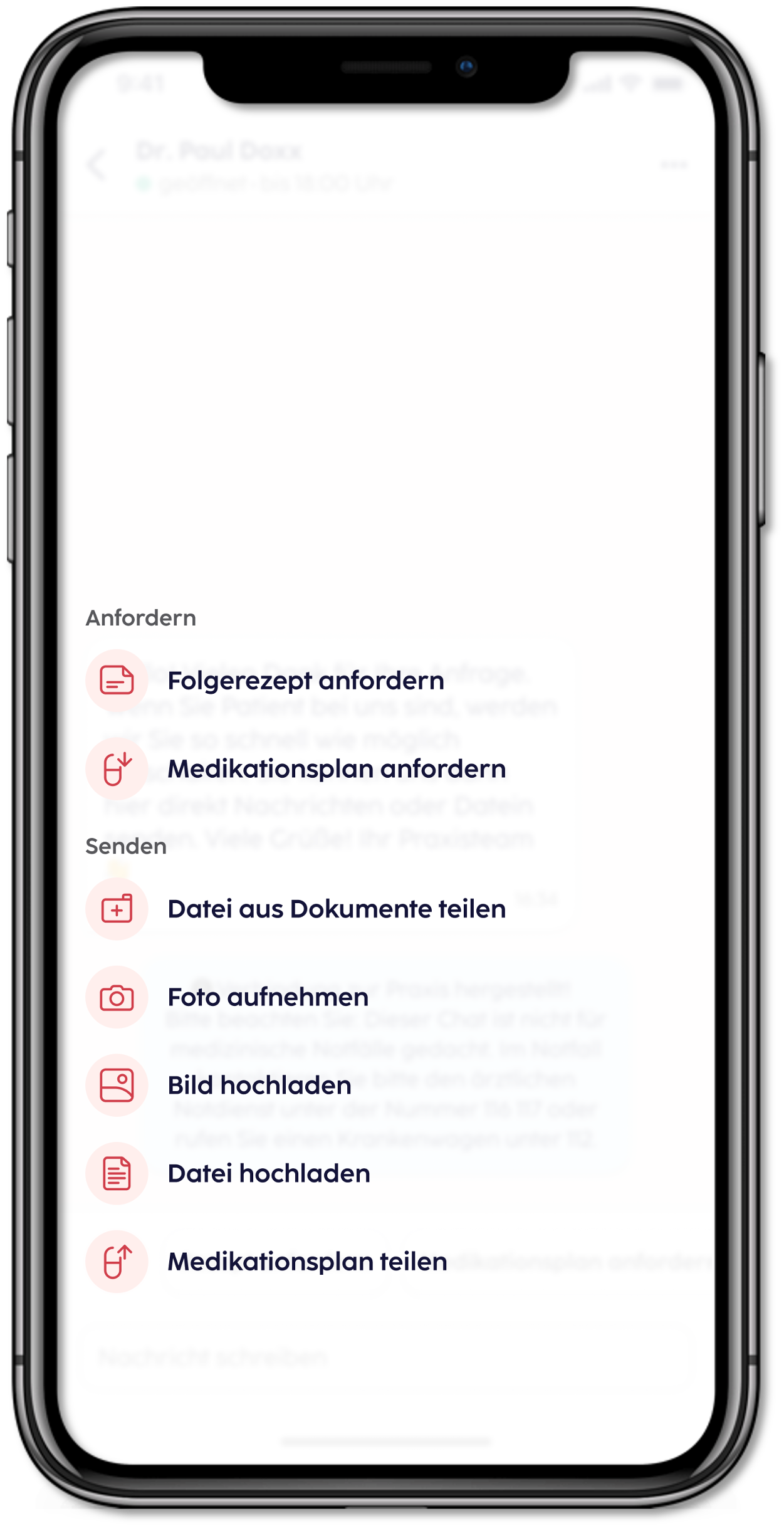Tap Foto aufnehmen option
Viewport: 784px width, 1528px height.
point(268,997)
